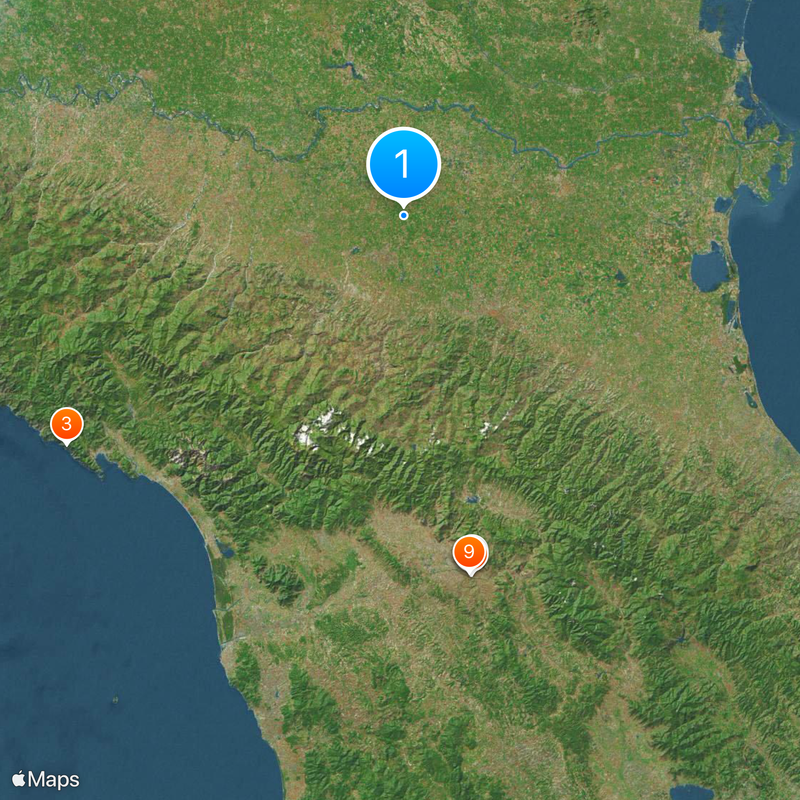Tap the blue pin labeled 1
Image resolution: width=800 pixels, height=800 pixels.
[x=403, y=164]
